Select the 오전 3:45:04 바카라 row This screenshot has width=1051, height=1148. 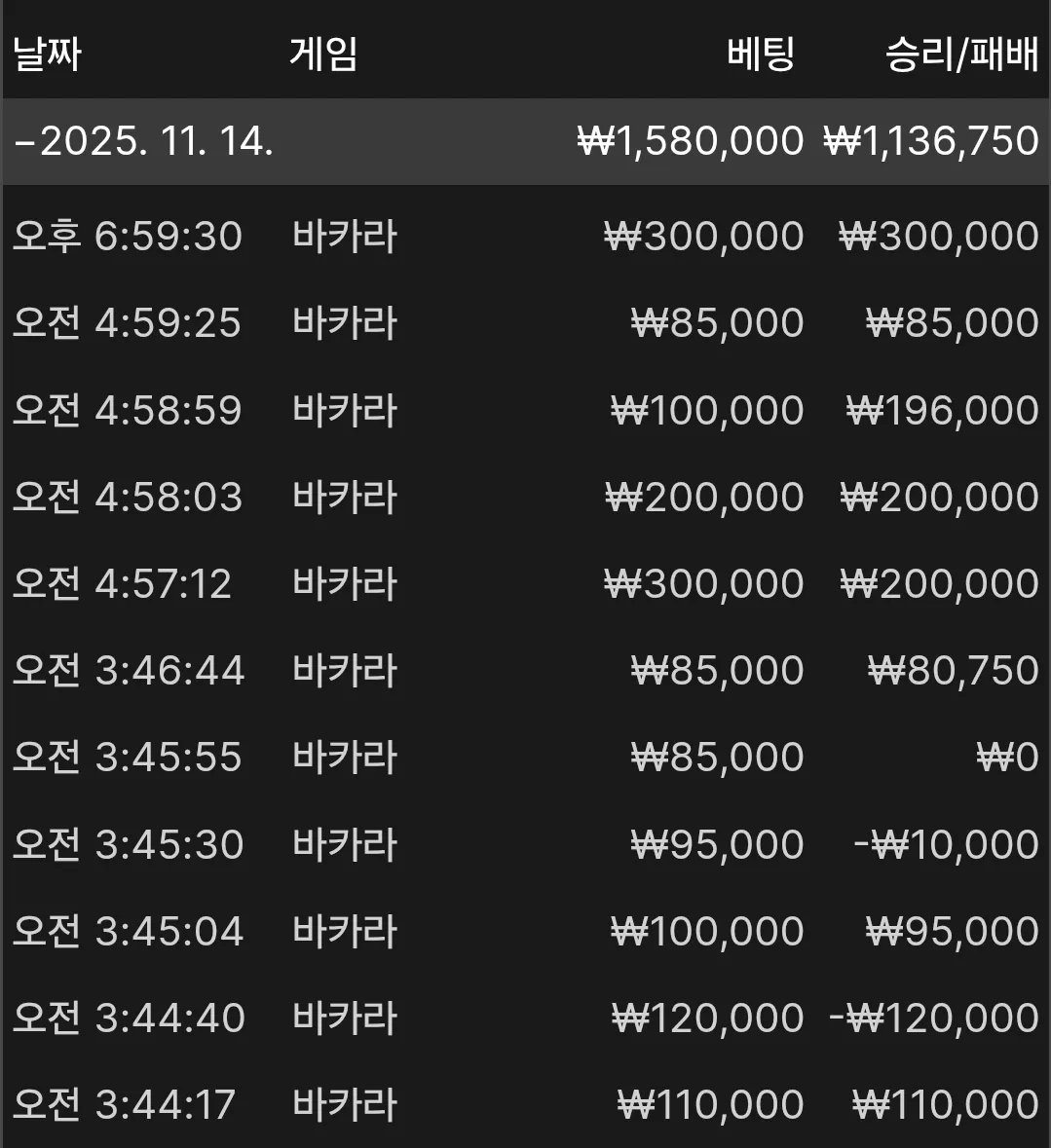(526, 931)
